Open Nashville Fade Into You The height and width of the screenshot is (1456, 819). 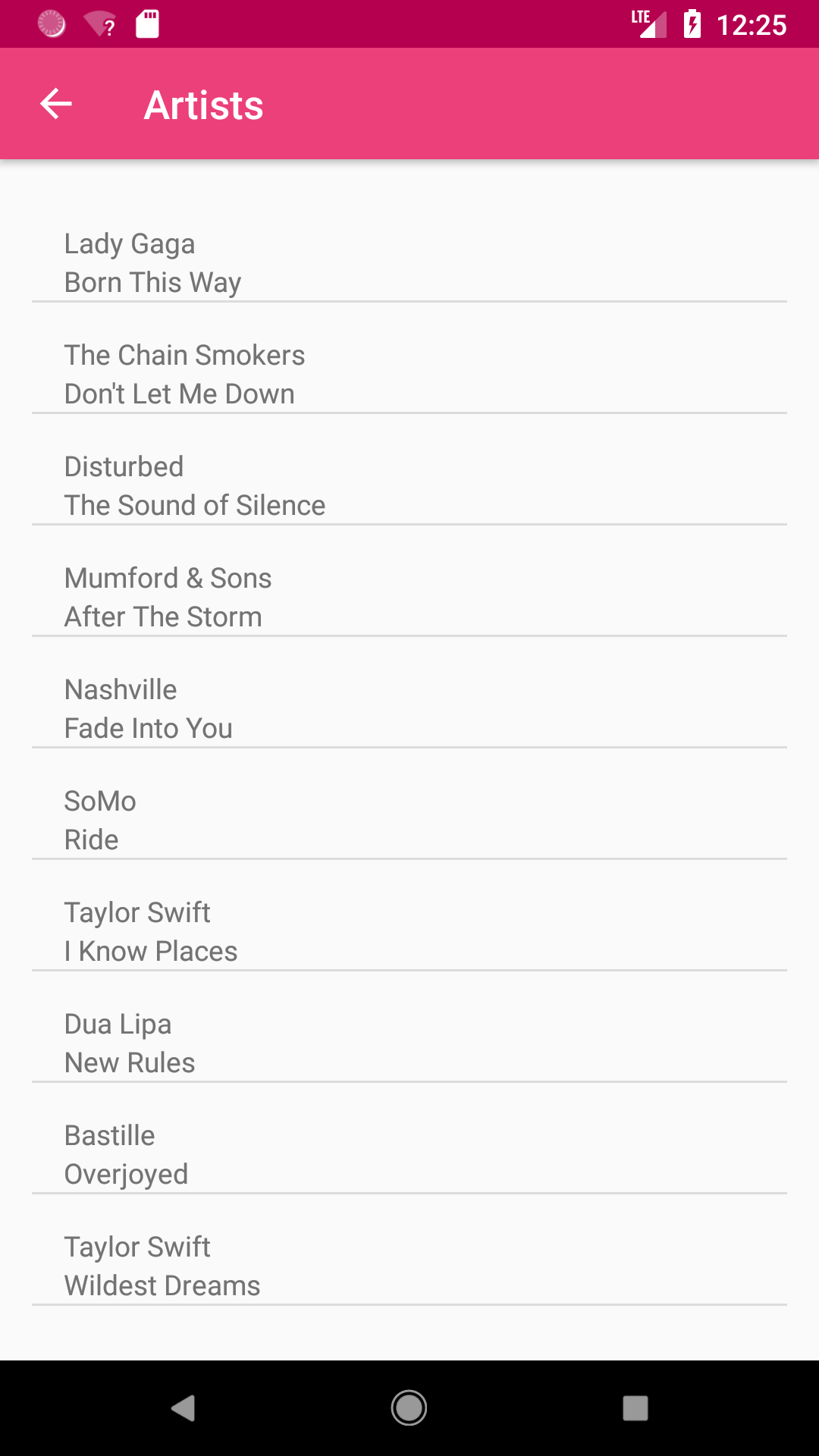[x=409, y=708]
